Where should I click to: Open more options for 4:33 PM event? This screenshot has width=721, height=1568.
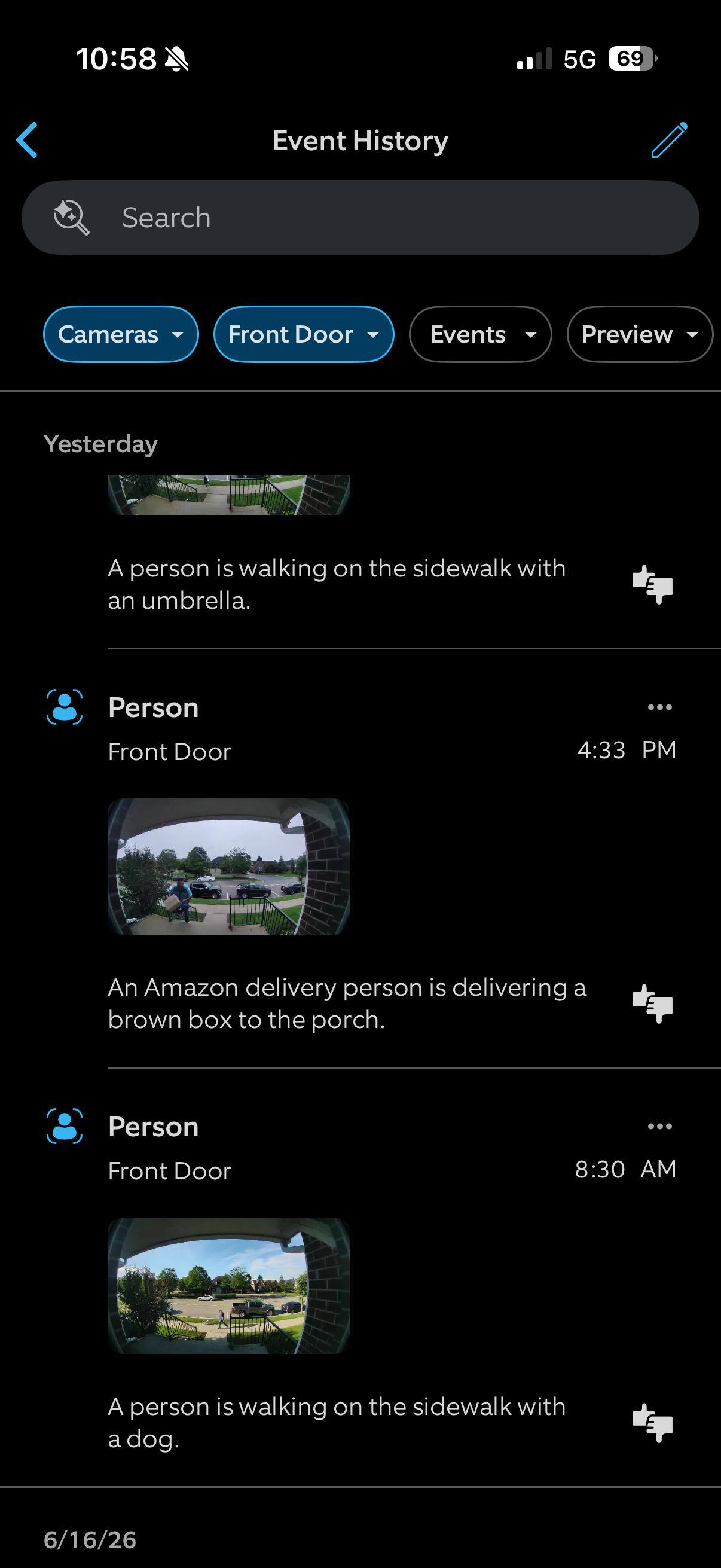click(x=659, y=707)
